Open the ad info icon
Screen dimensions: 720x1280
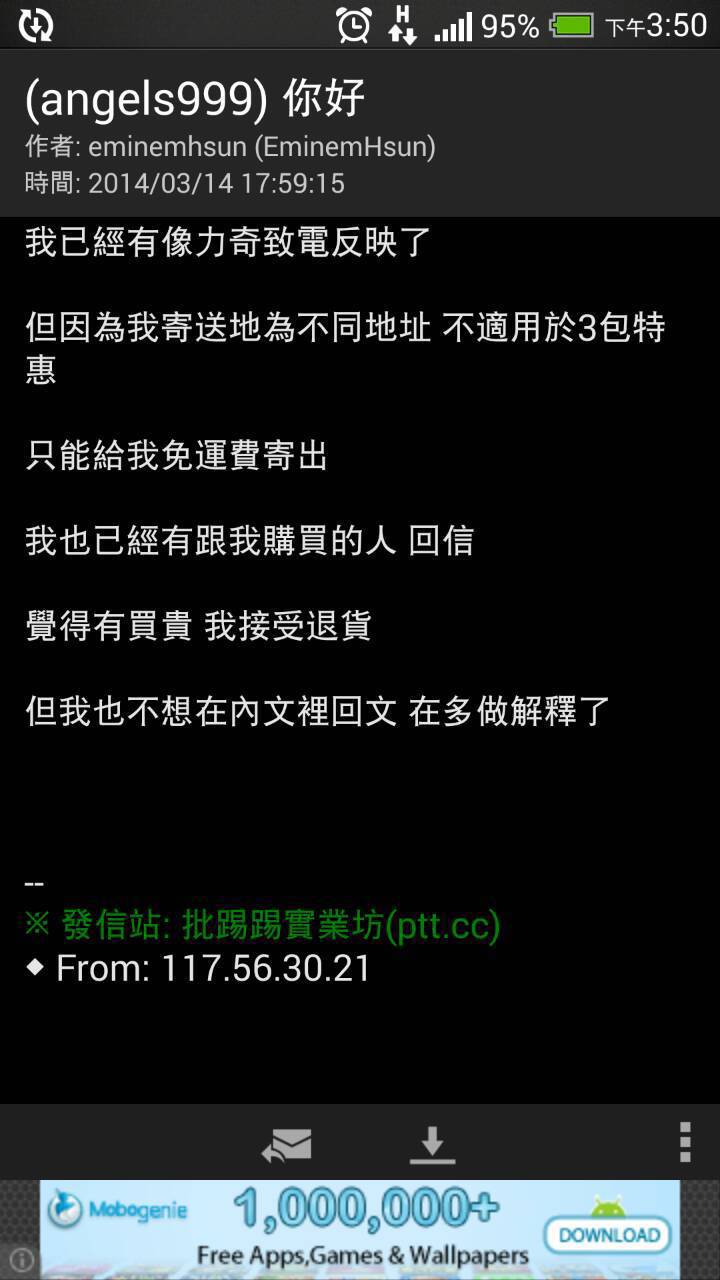coord(21,1259)
